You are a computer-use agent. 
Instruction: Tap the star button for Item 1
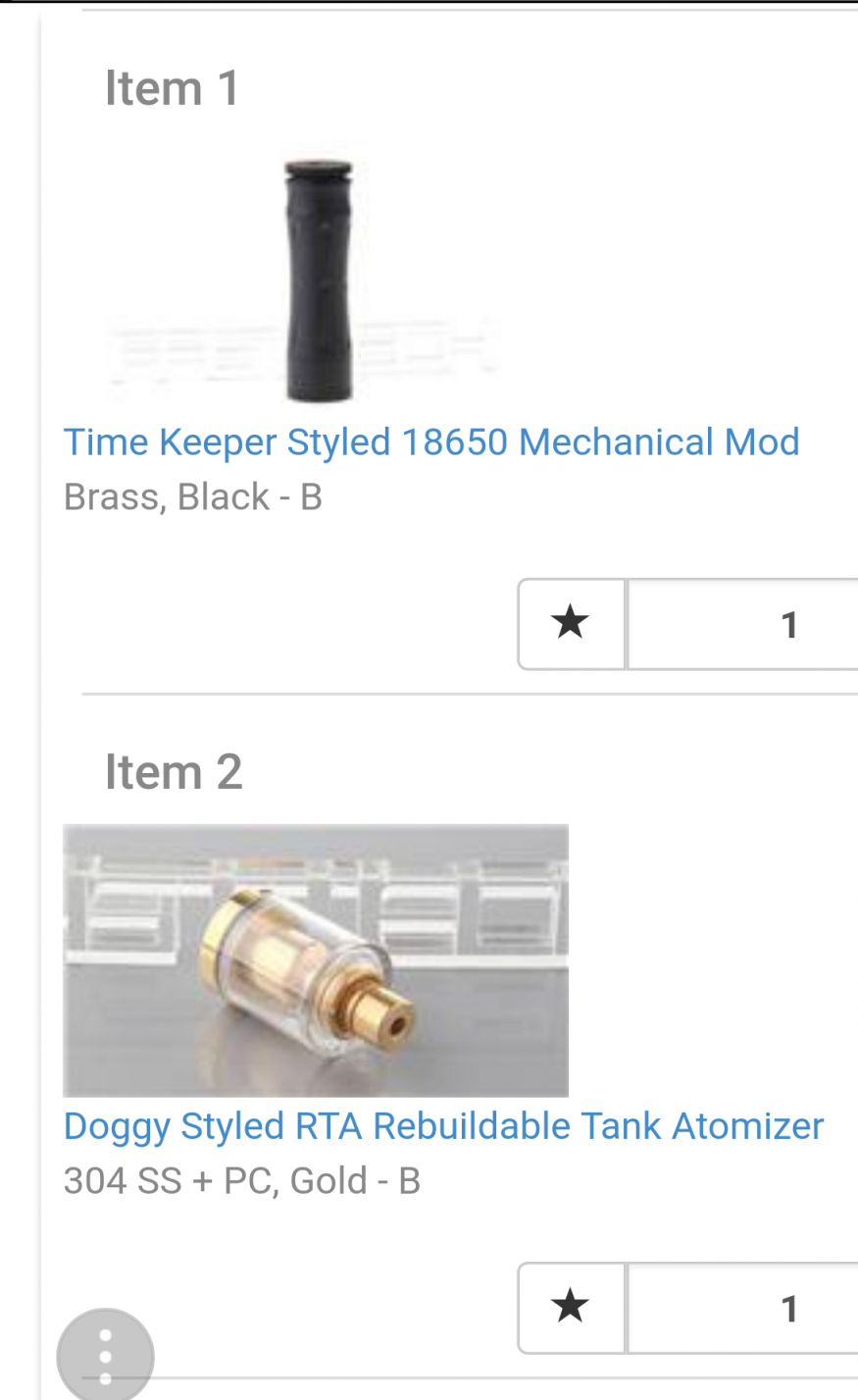point(571,624)
